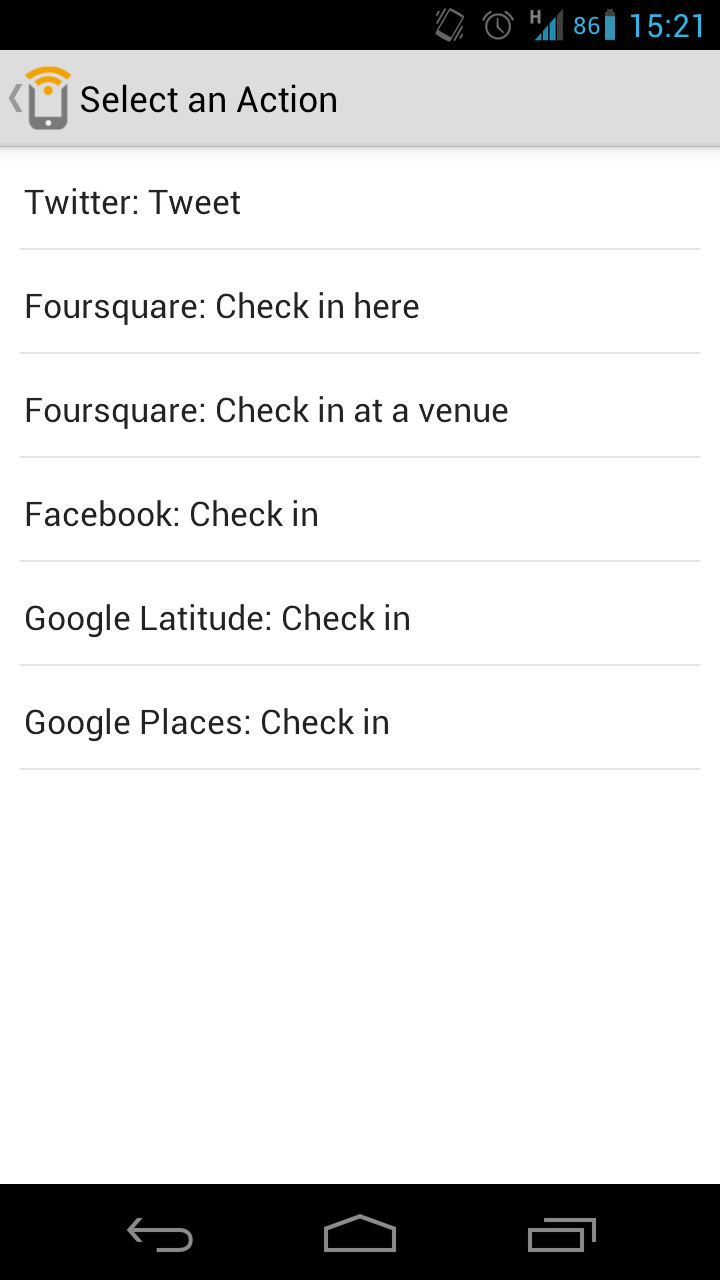Choose Google Latitude: Check in
Image resolution: width=720 pixels, height=1280 pixels.
tap(360, 618)
